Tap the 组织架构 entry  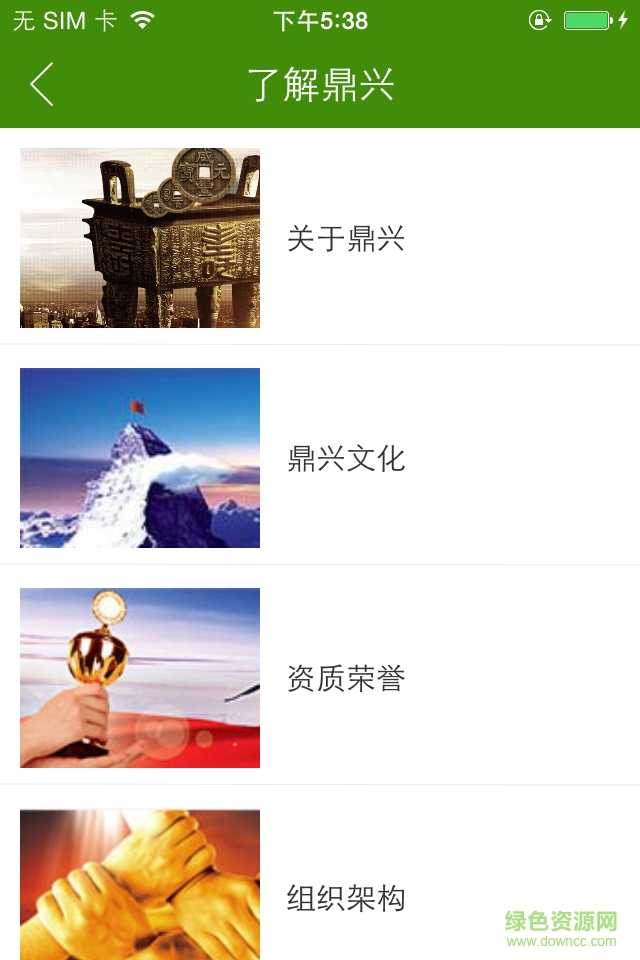(345, 897)
